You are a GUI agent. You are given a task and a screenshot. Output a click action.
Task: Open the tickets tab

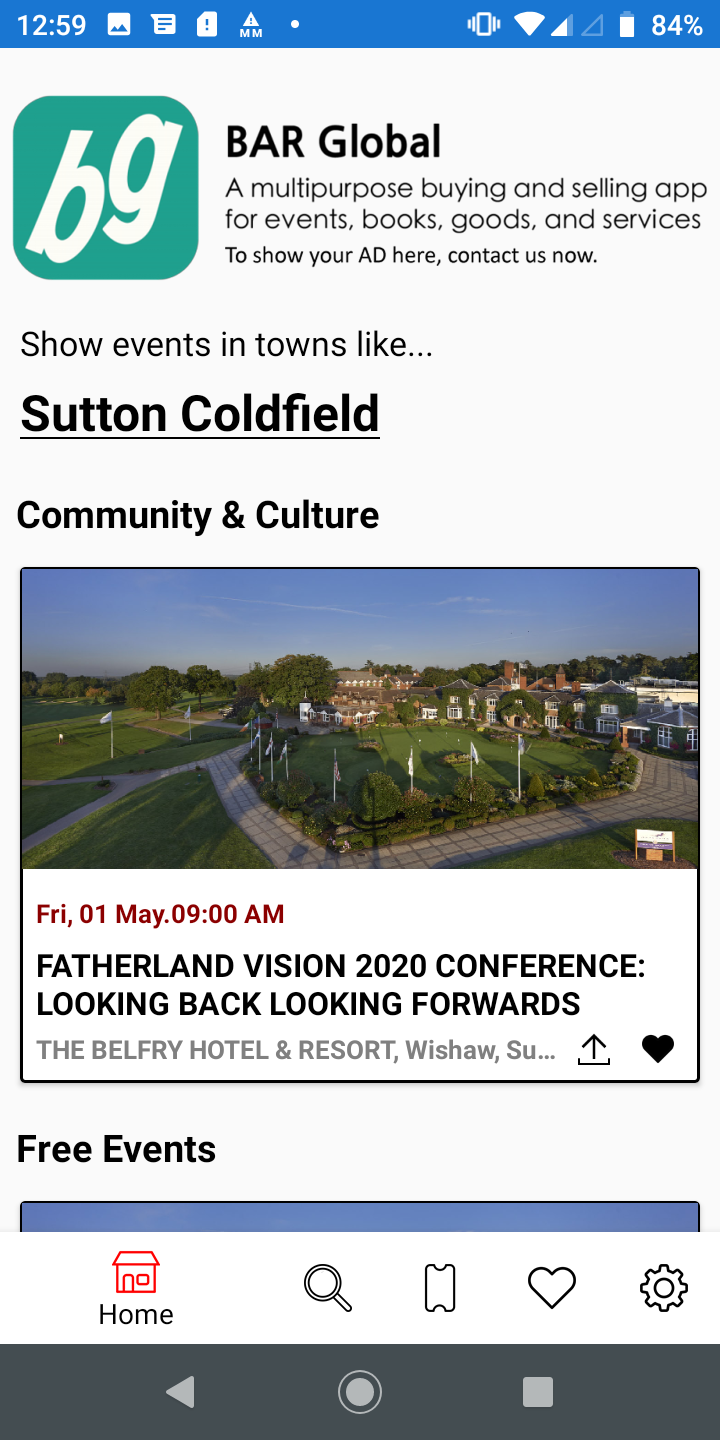click(440, 1288)
